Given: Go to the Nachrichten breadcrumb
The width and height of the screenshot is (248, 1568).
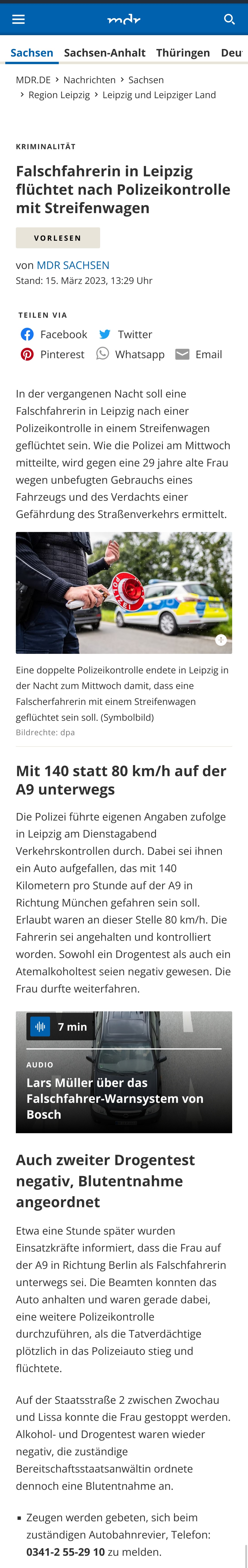Looking at the screenshot, I should (89, 80).
